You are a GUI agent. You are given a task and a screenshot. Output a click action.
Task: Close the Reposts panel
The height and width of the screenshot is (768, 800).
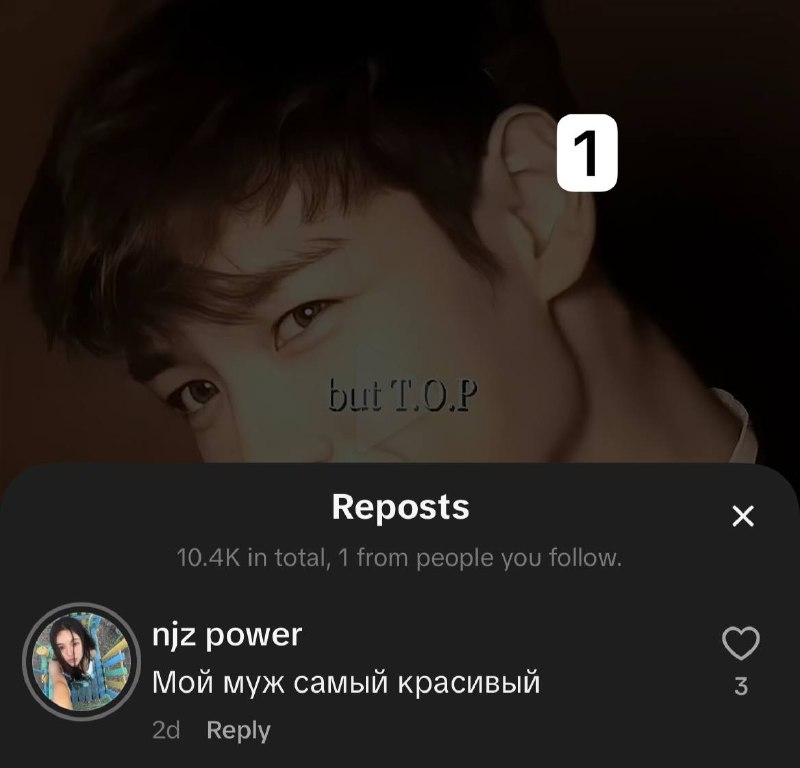pyautogui.click(x=742, y=516)
